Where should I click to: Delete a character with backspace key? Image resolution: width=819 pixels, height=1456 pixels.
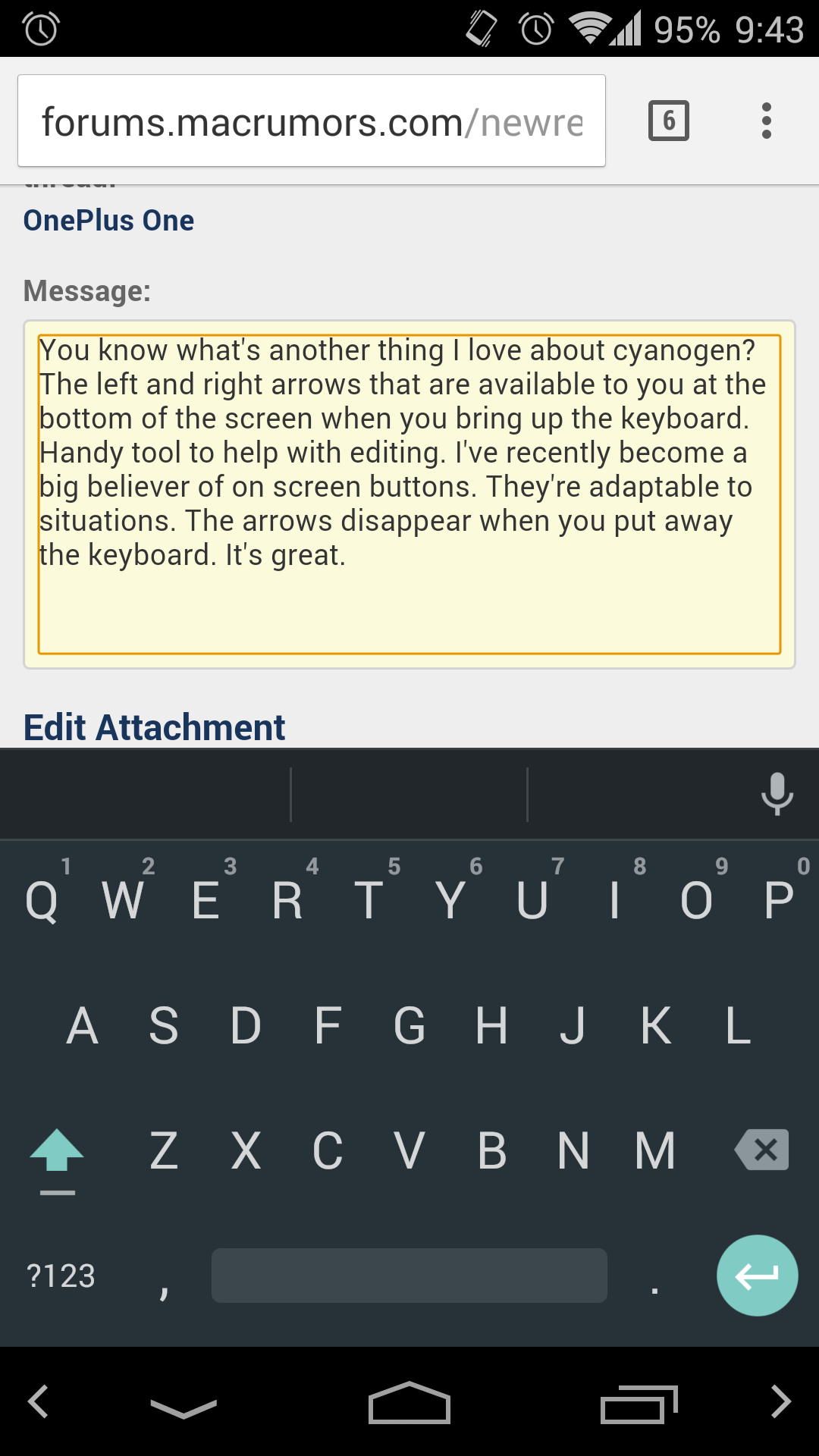761,1150
